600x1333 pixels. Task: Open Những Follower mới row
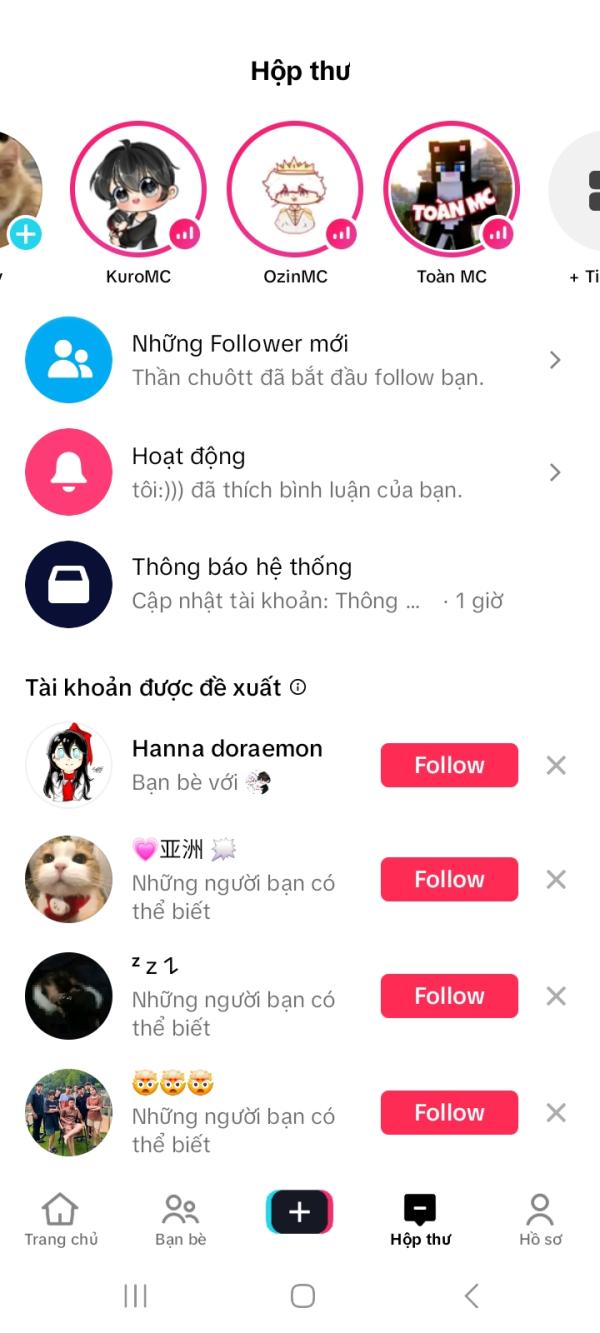pyautogui.click(x=300, y=360)
